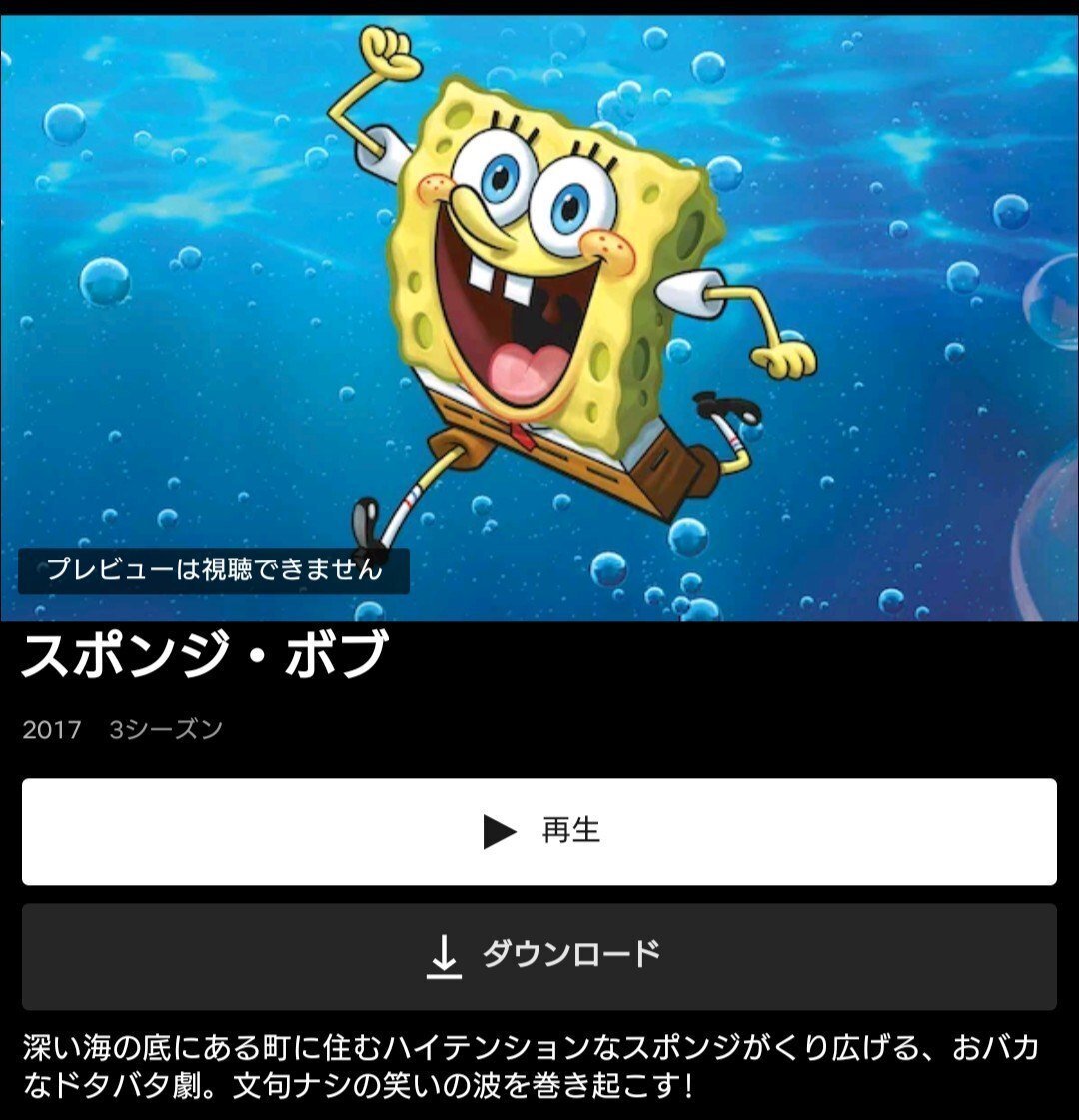Screen dimensions: 1079x1120
Task: Expand the 3シーズン season selector
Action: [x=164, y=730]
